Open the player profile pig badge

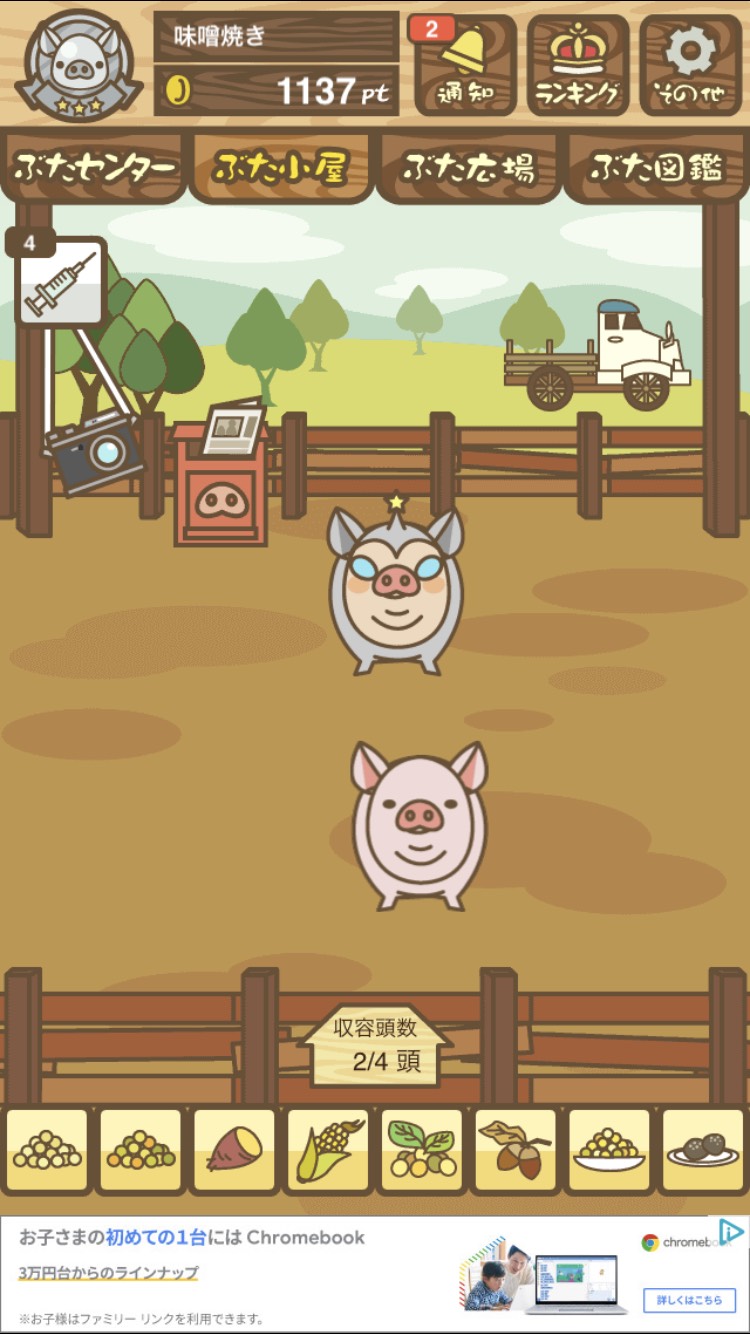pyautogui.click(x=78, y=64)
